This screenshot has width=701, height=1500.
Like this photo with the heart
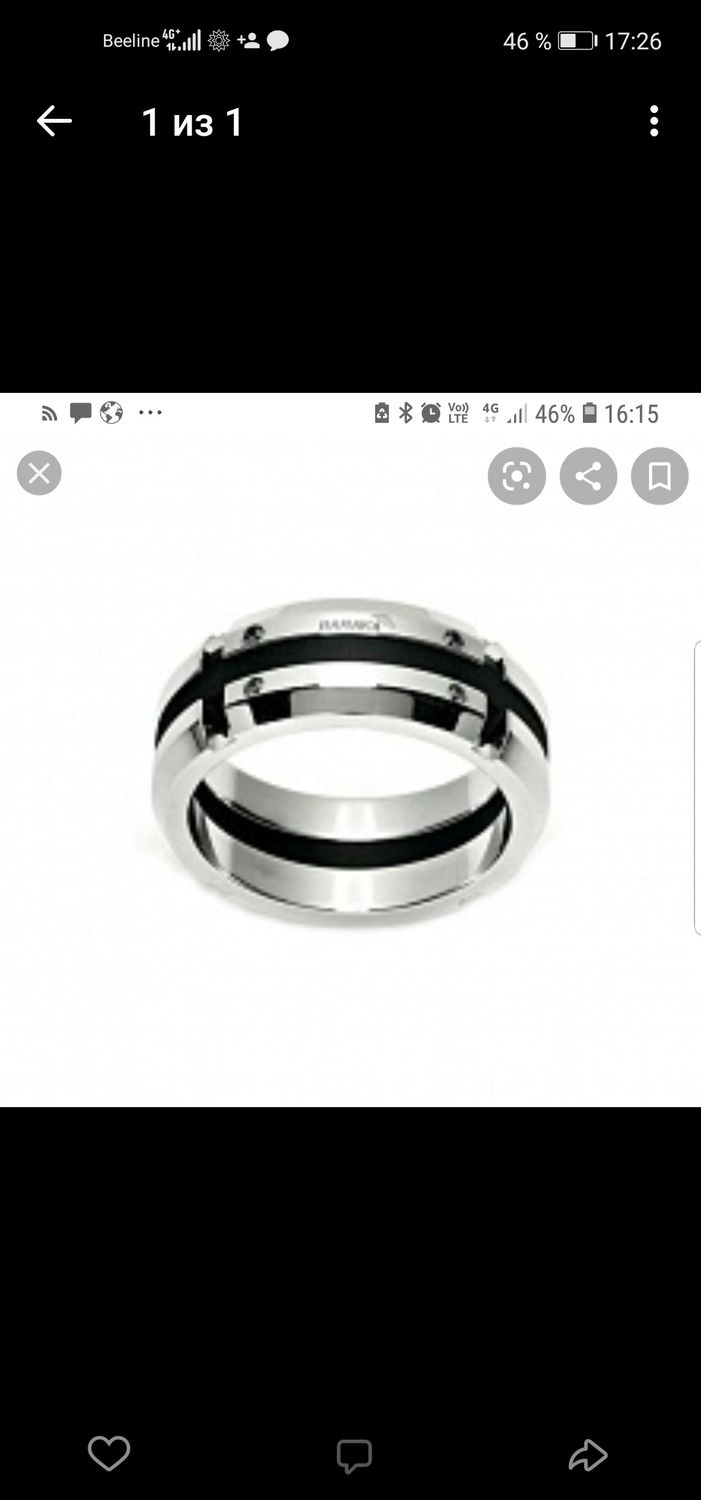pos(109,1453)
